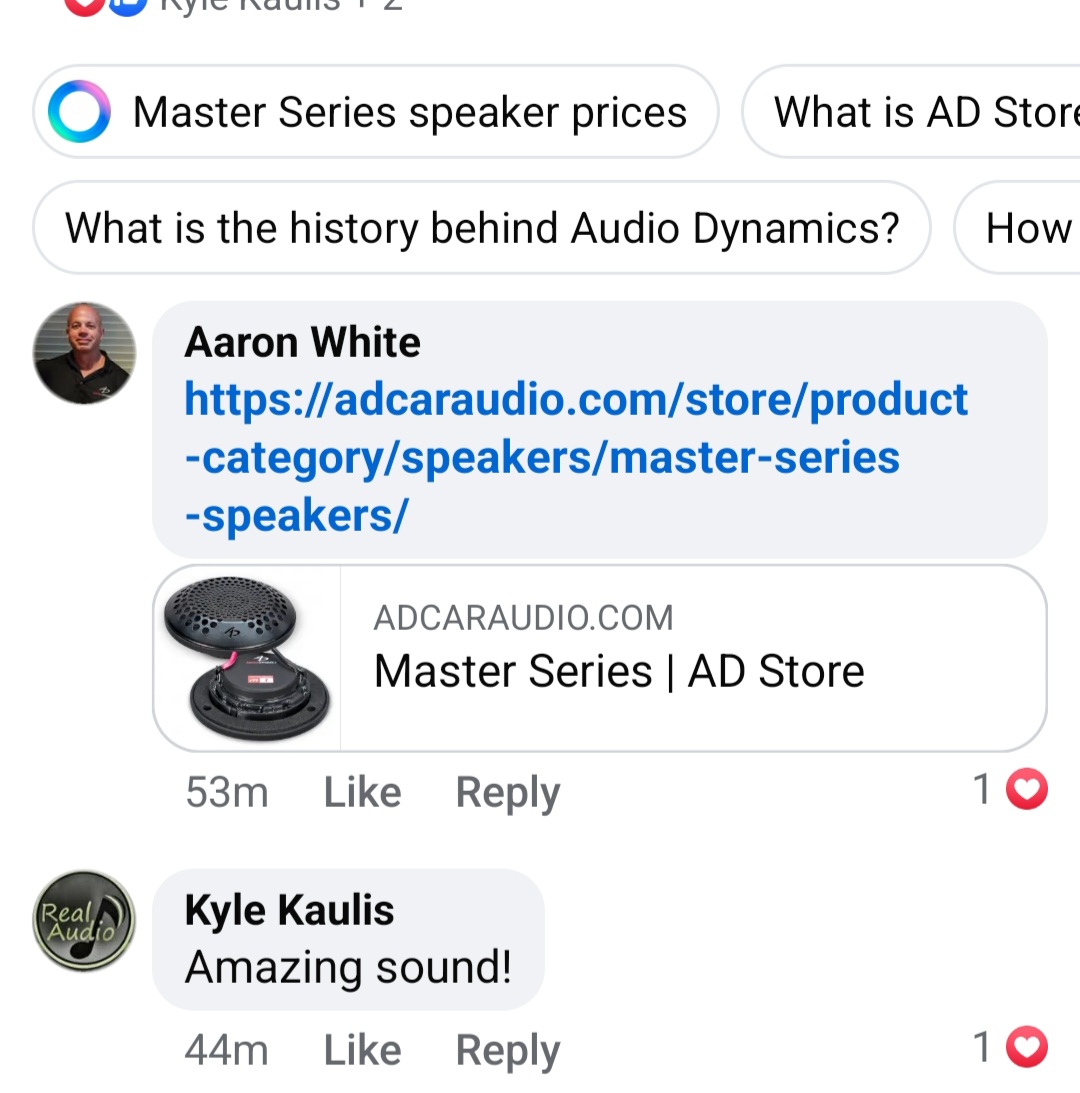View Kyle Kaulis's profile by name
This screenshot has width=1080, height=1093.
click(x=289, y=910)
